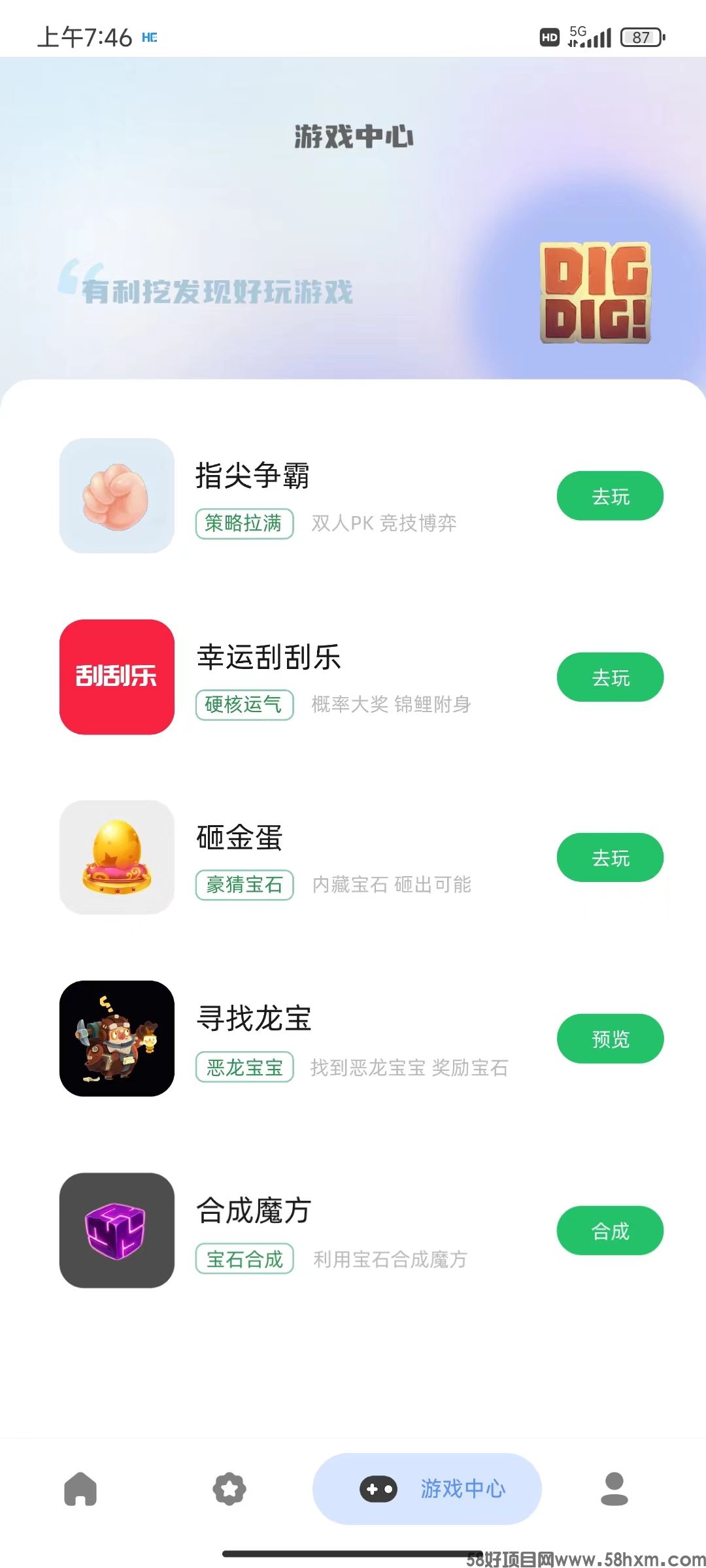Open the 刮刮乐 red game icon
706x1568 pixels.
point(117,677)
